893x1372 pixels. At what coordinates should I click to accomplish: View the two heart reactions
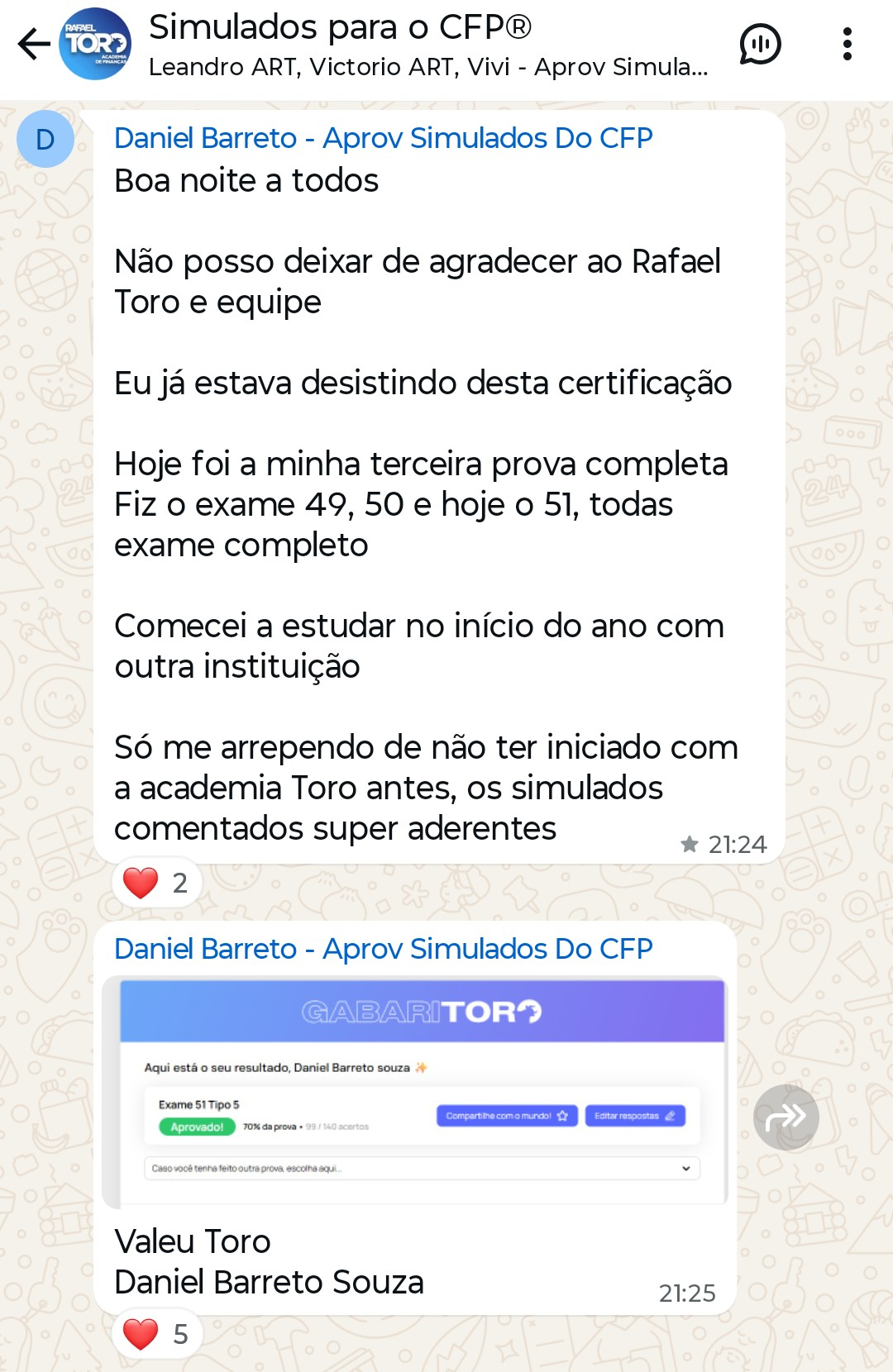click(x=156, y=883)
